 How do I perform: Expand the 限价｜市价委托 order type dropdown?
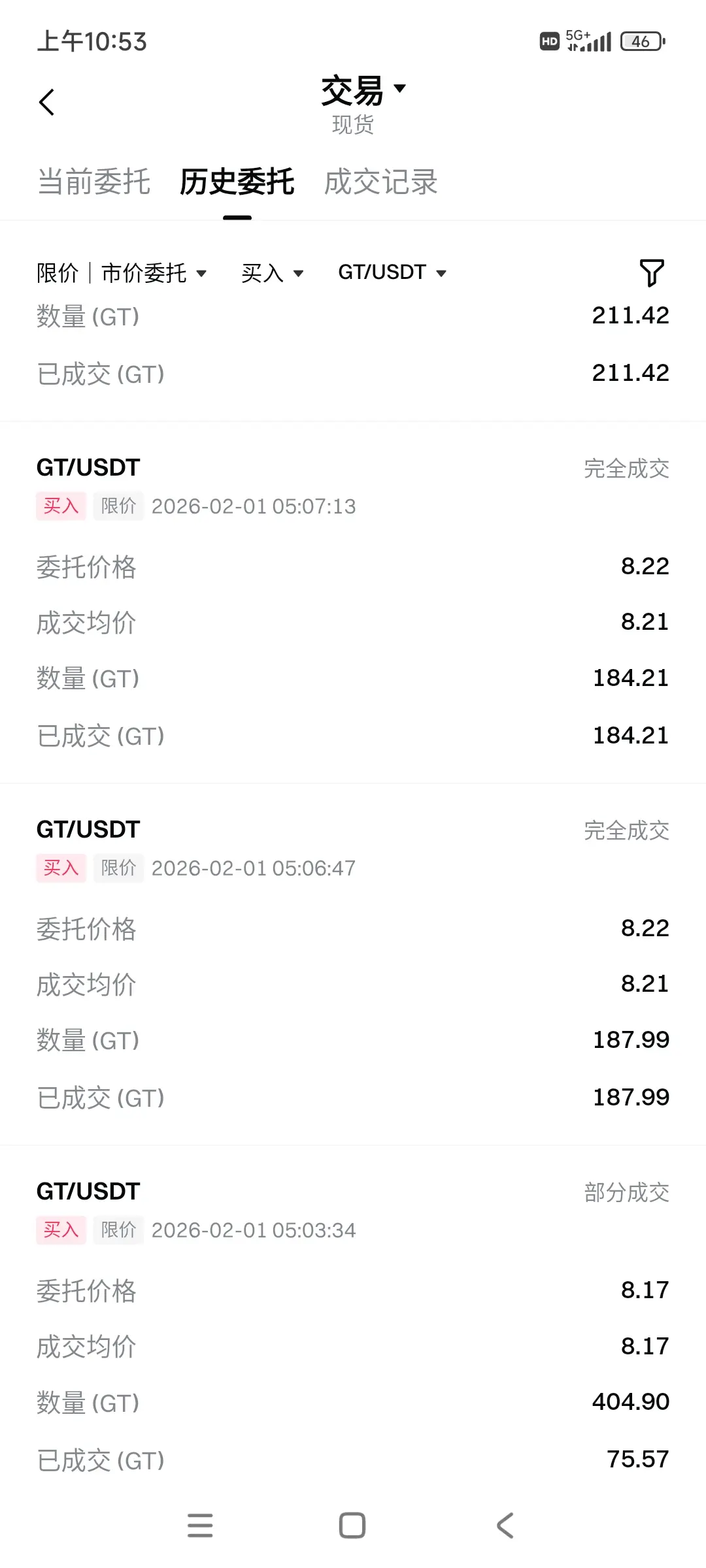[x=122, y=273]
